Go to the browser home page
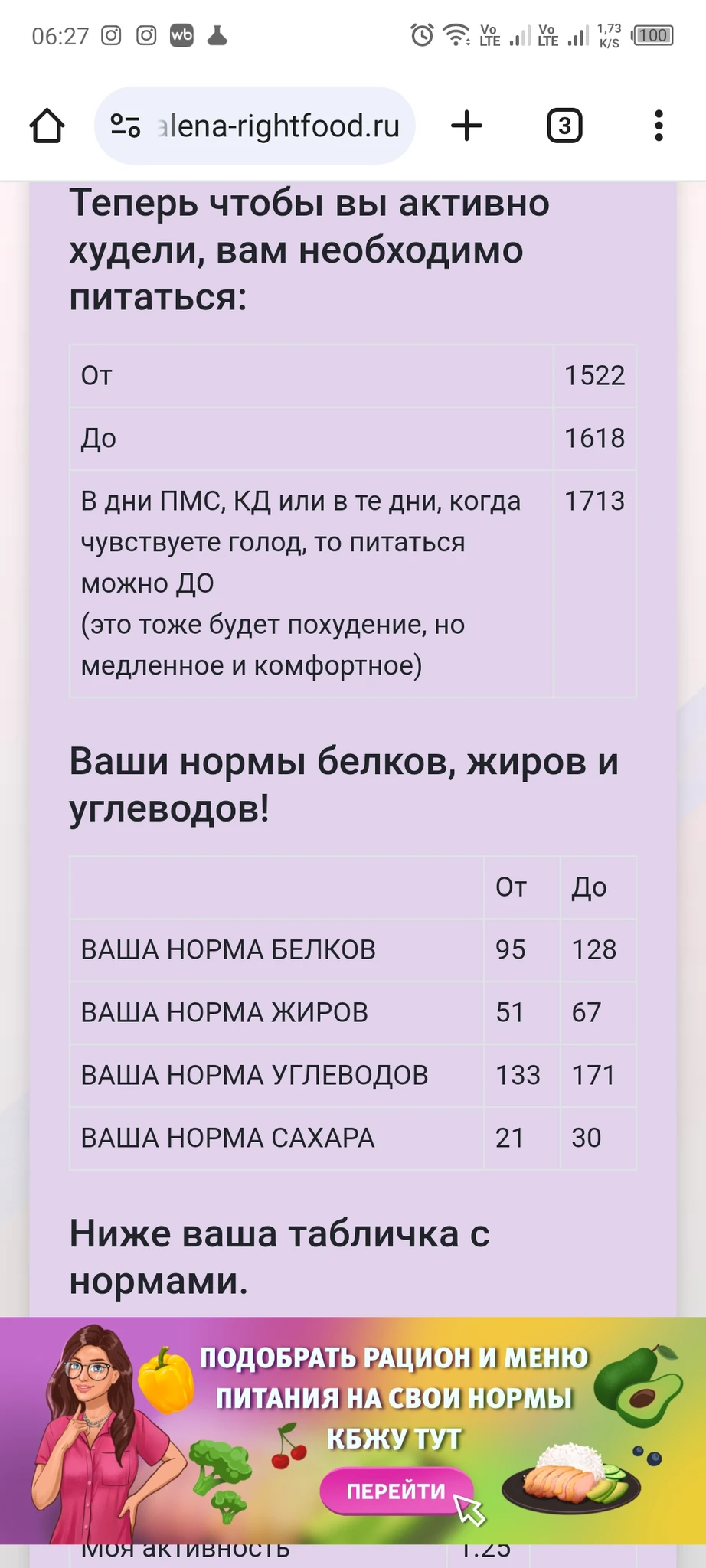This screenshot has height=1568, width=706. [47, 126]
